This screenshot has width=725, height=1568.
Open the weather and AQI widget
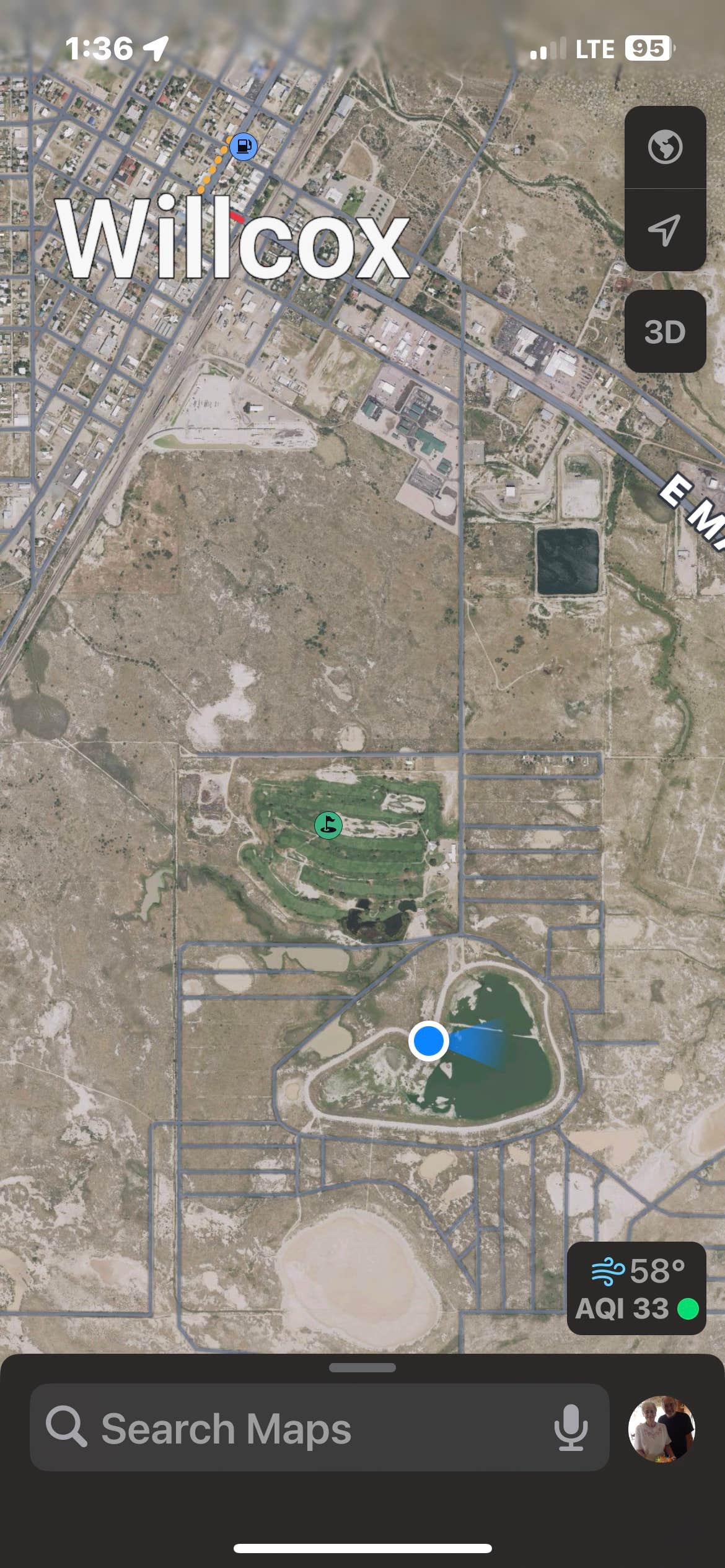(x=636, y=1289)
